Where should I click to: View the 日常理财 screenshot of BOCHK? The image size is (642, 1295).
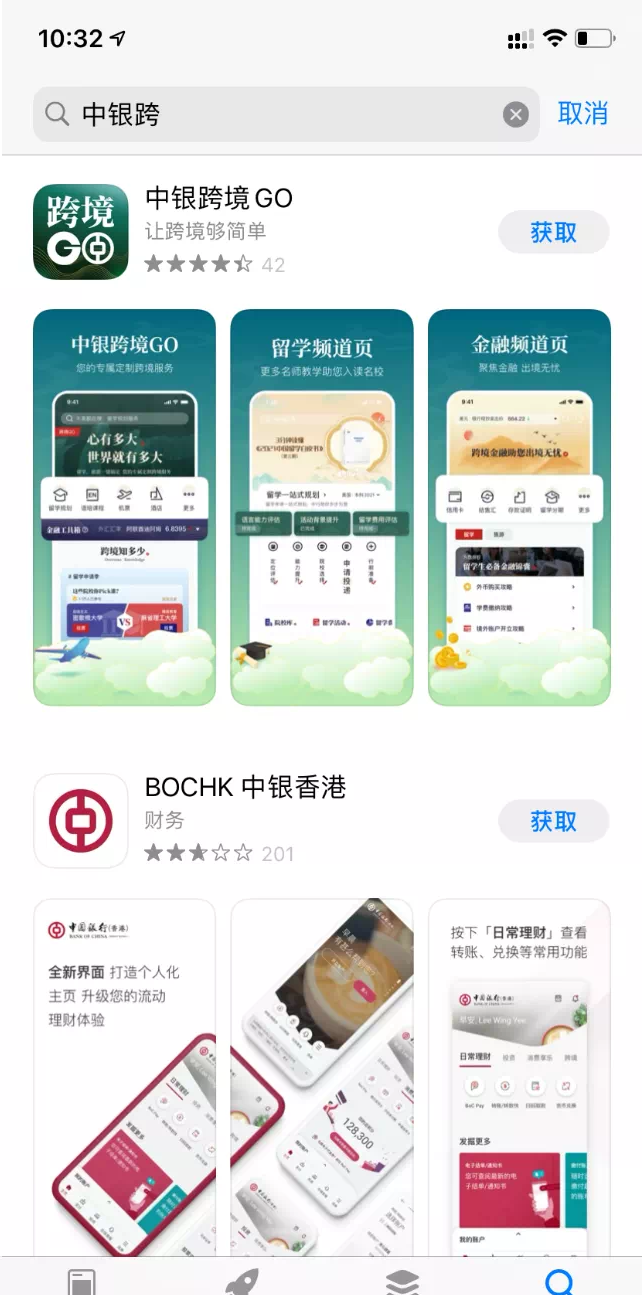pyautogui.click(x=519, y=1076)
